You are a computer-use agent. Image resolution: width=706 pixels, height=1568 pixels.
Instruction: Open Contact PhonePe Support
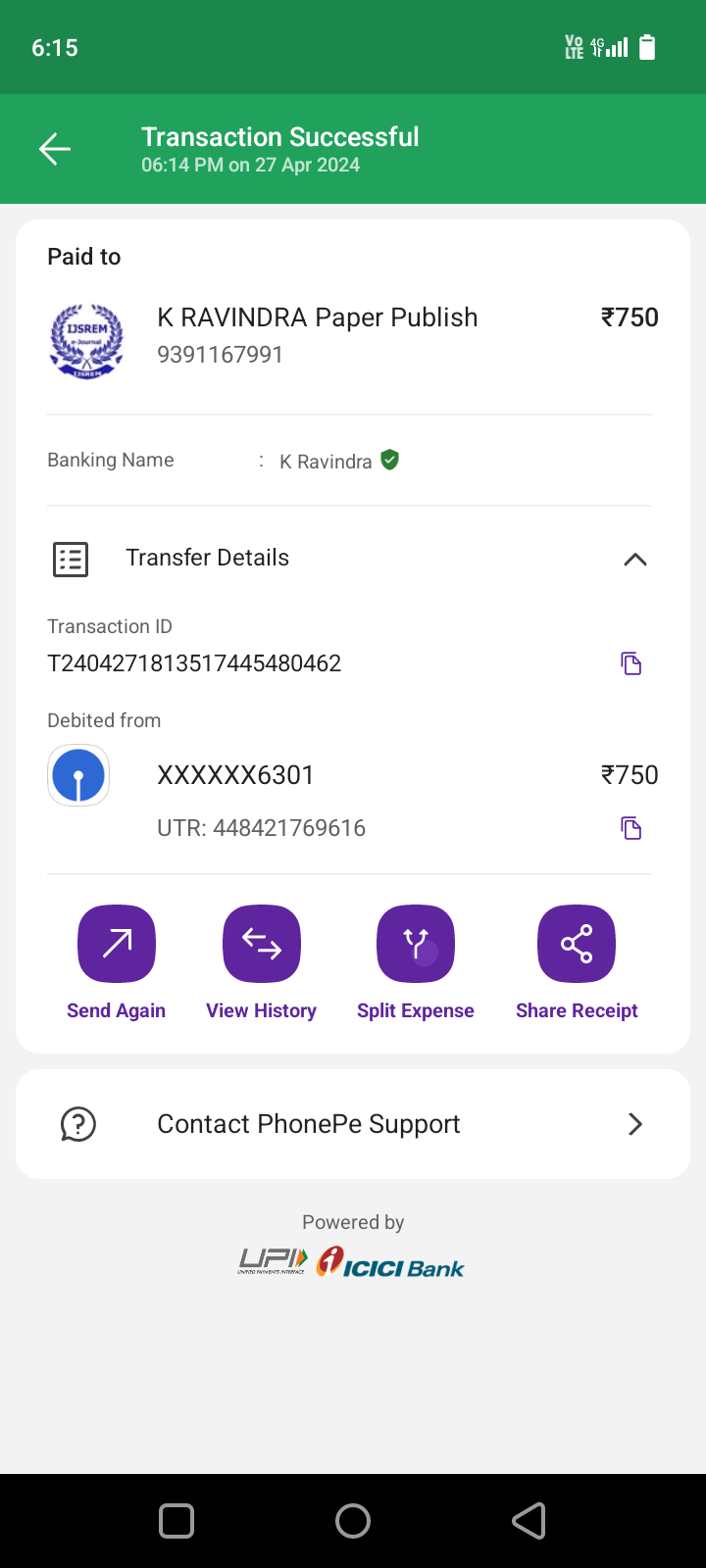[353, 1124]
